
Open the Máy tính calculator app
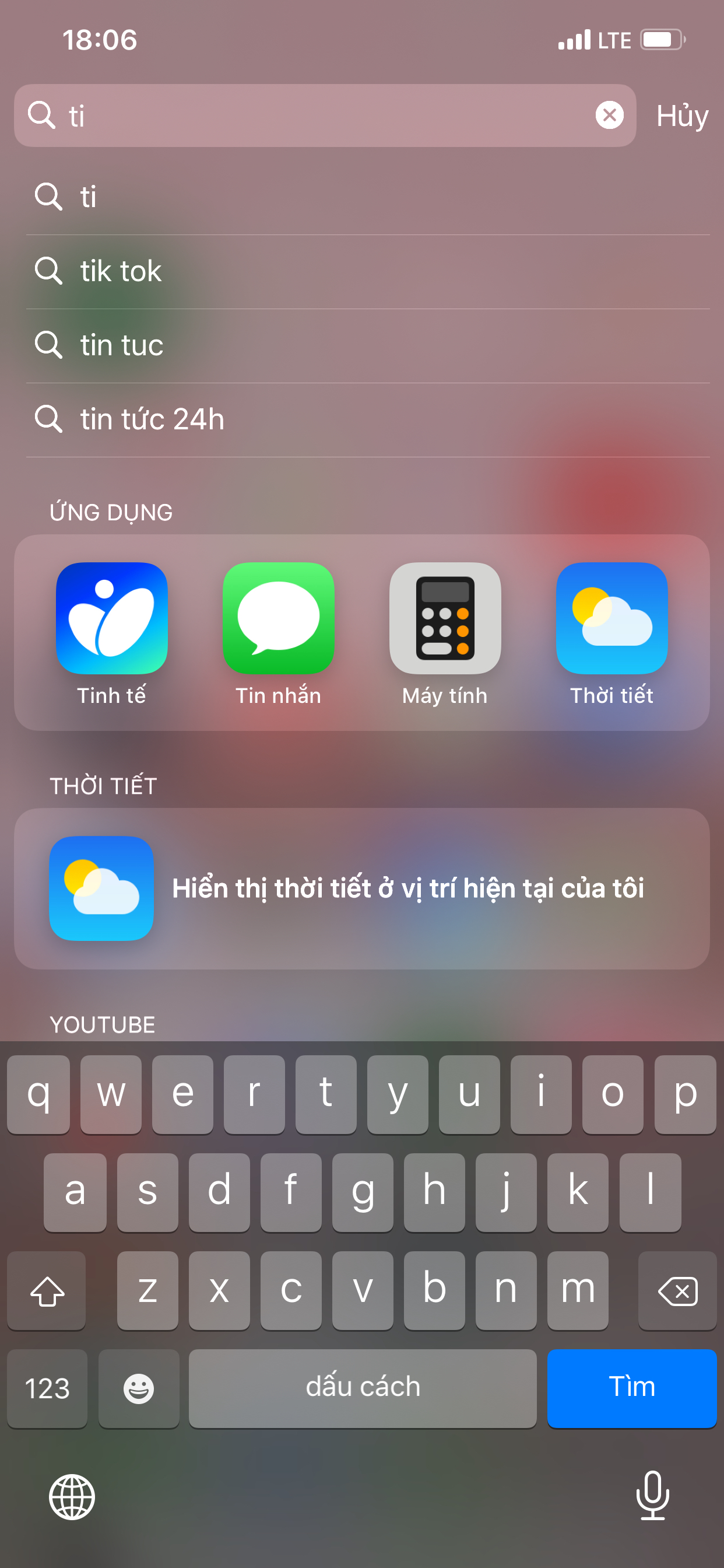[x=445, y=618]
